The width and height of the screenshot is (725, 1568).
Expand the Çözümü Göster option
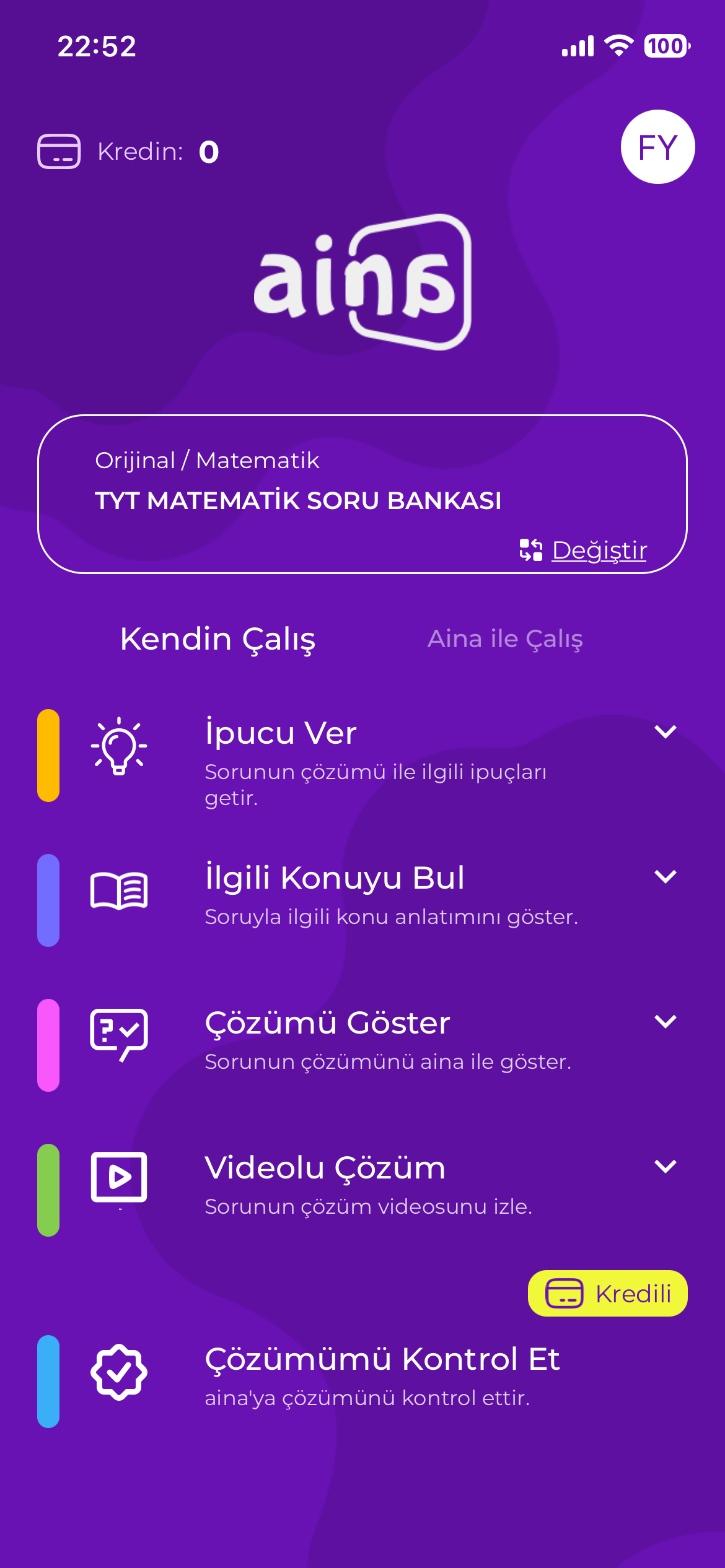665,1022
